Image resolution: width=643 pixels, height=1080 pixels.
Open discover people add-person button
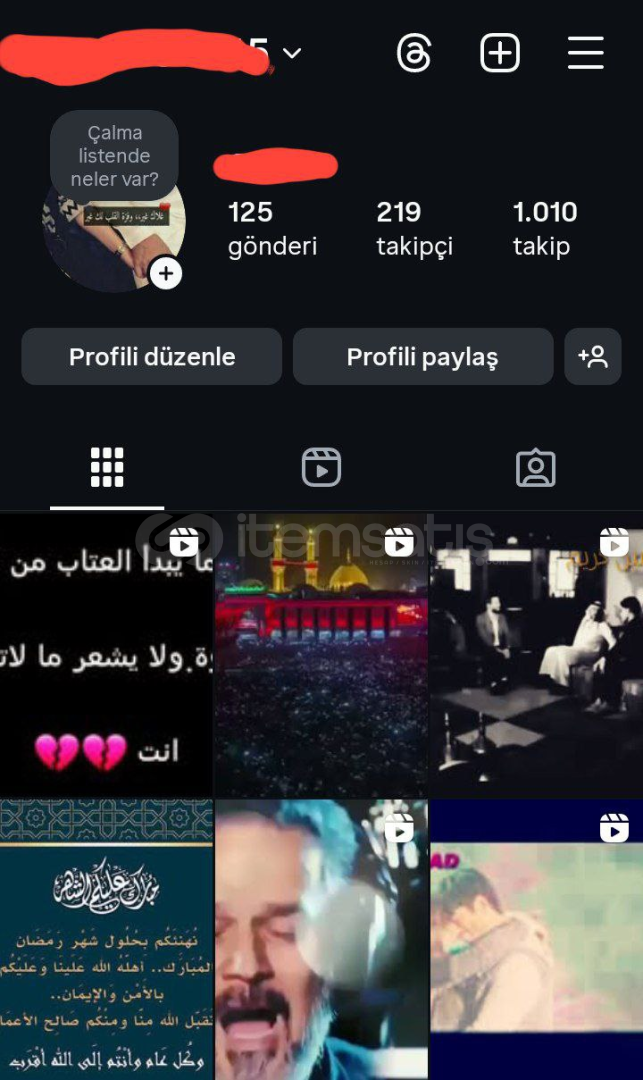593,357
